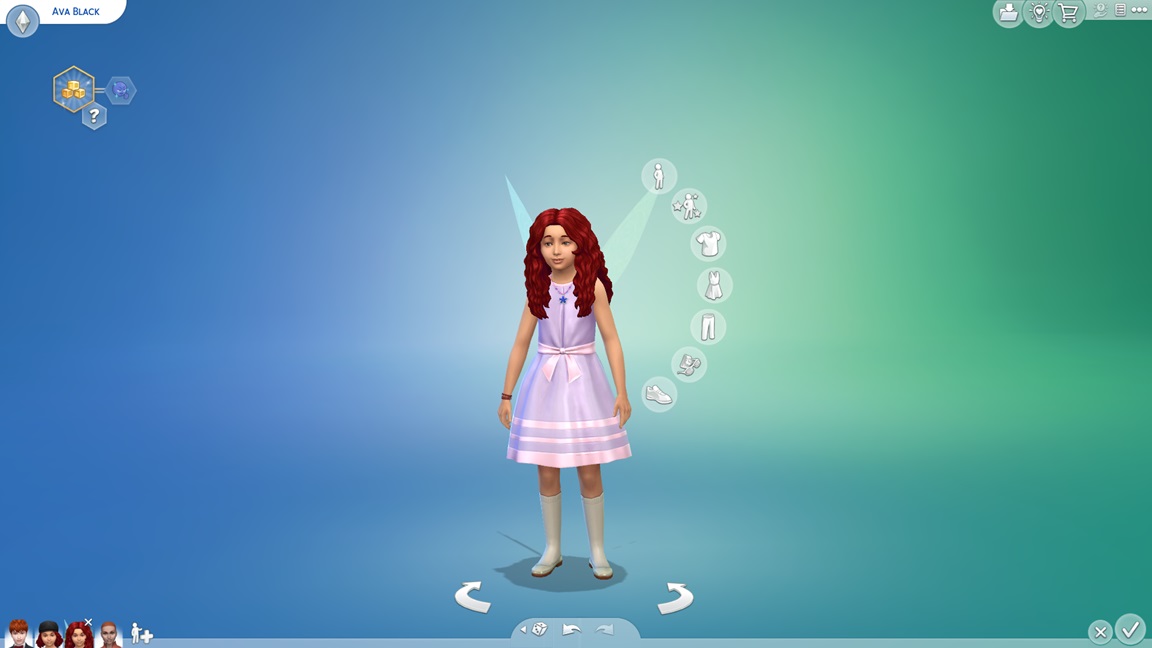Open the styled looks bubble
1152x648 pixels.
point(688,206)
